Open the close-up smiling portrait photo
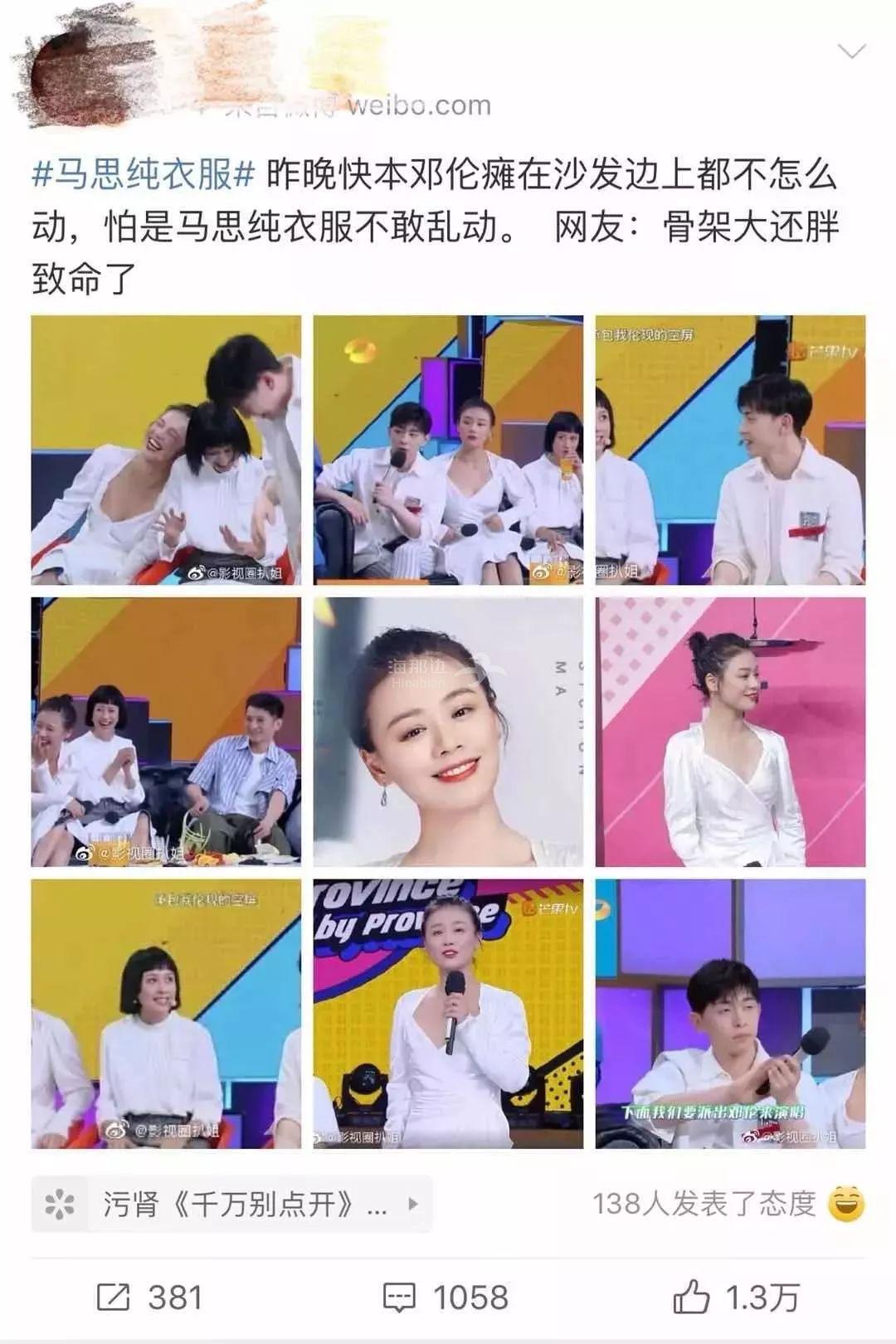Image resolution: width=896 pixels, height=1344 pixels. (x=448, y=732)
